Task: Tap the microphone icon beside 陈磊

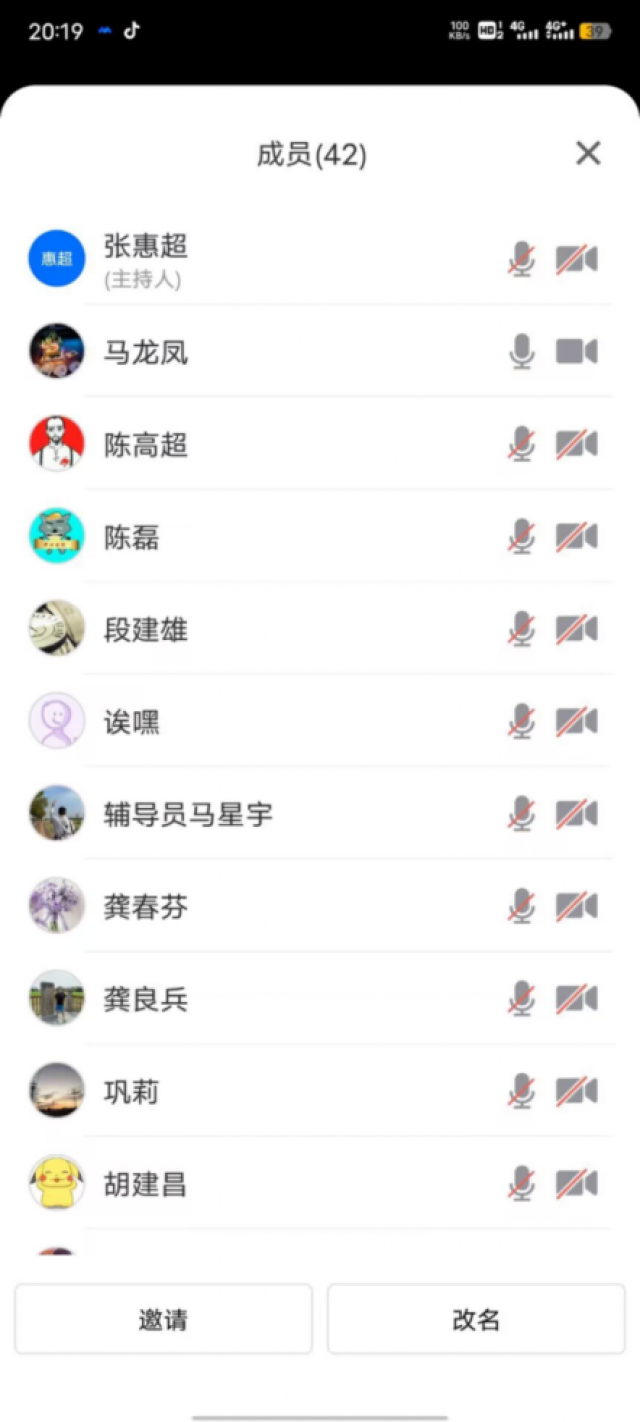Action: (x=521, y=537)
